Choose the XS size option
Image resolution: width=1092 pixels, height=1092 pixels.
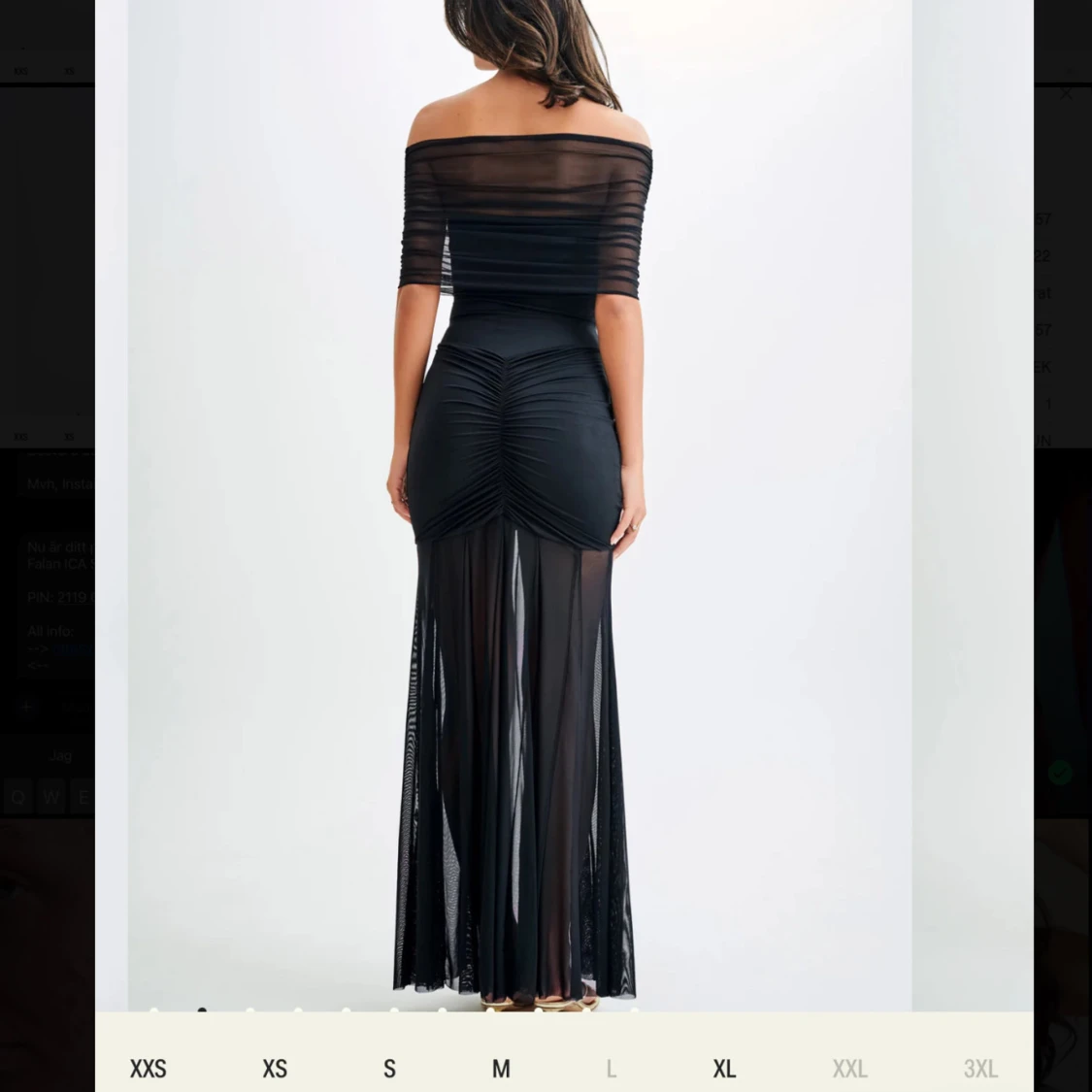[275, 1069]
